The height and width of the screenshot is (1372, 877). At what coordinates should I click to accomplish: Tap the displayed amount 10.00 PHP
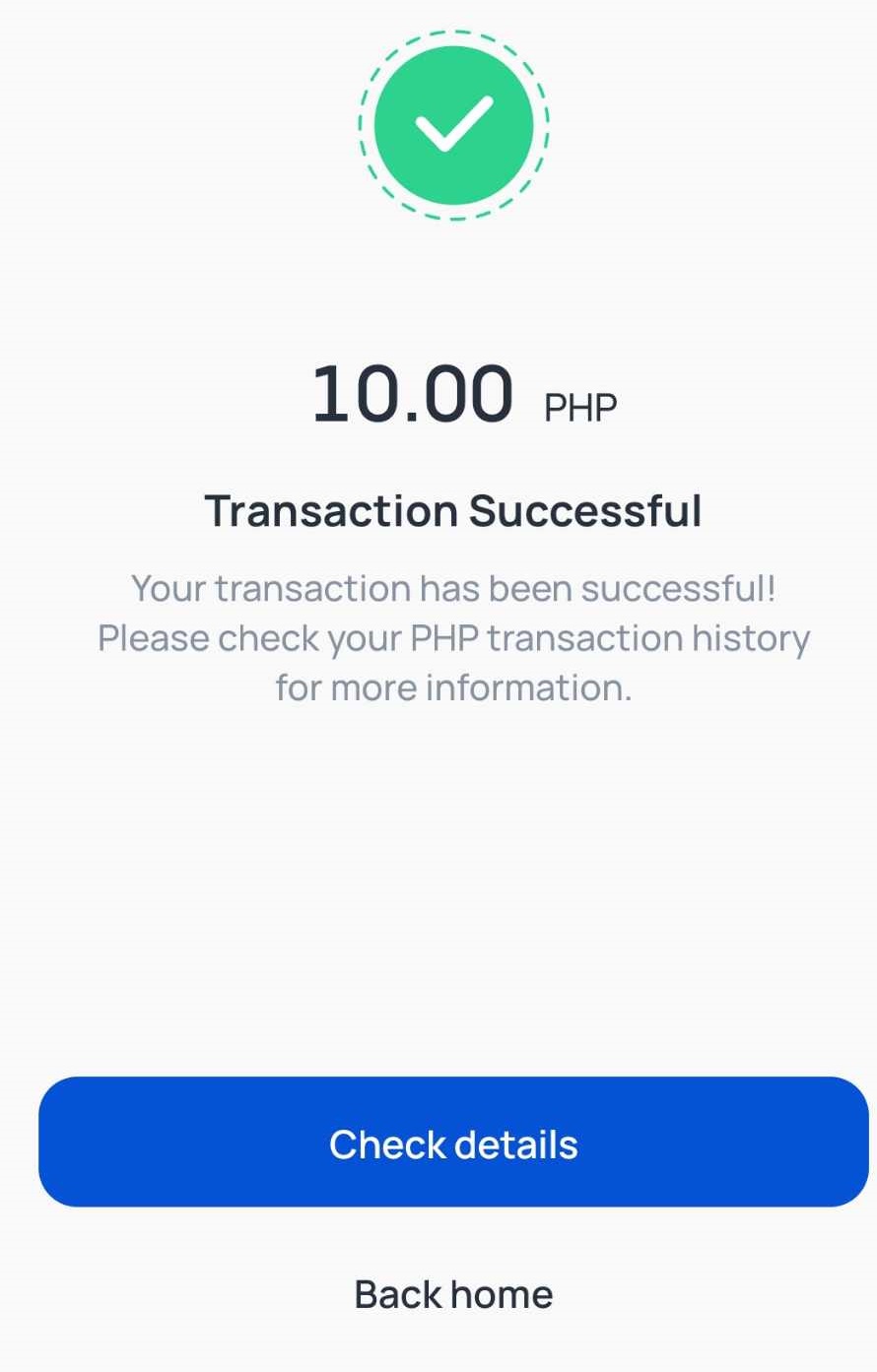[x=463, y=396]
